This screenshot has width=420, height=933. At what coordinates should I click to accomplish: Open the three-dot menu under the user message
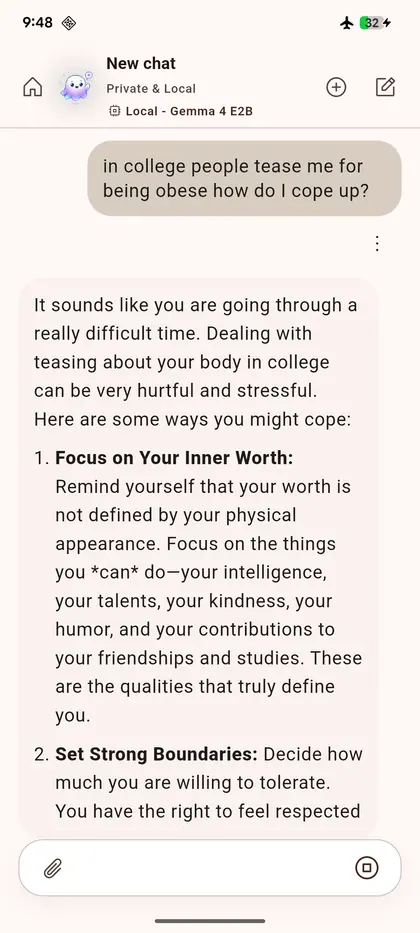tap(377, 243)
